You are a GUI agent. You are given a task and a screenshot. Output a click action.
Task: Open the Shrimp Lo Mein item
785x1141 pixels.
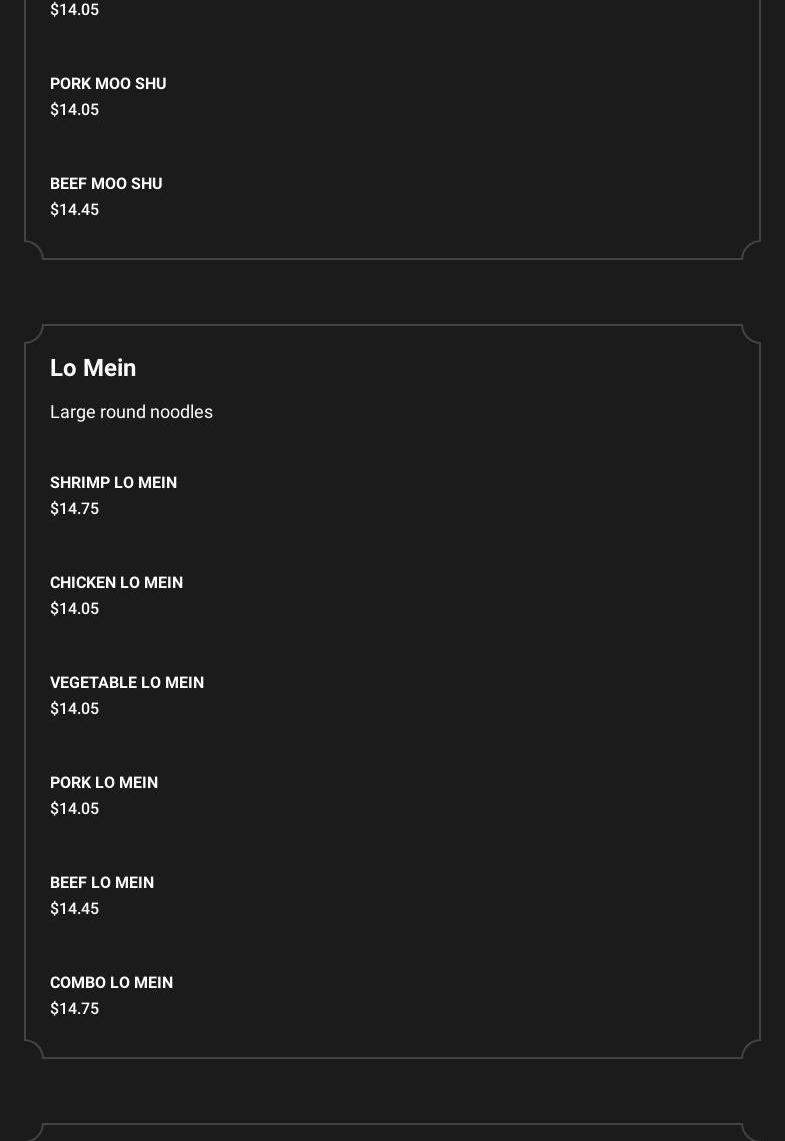coord(113,483)
